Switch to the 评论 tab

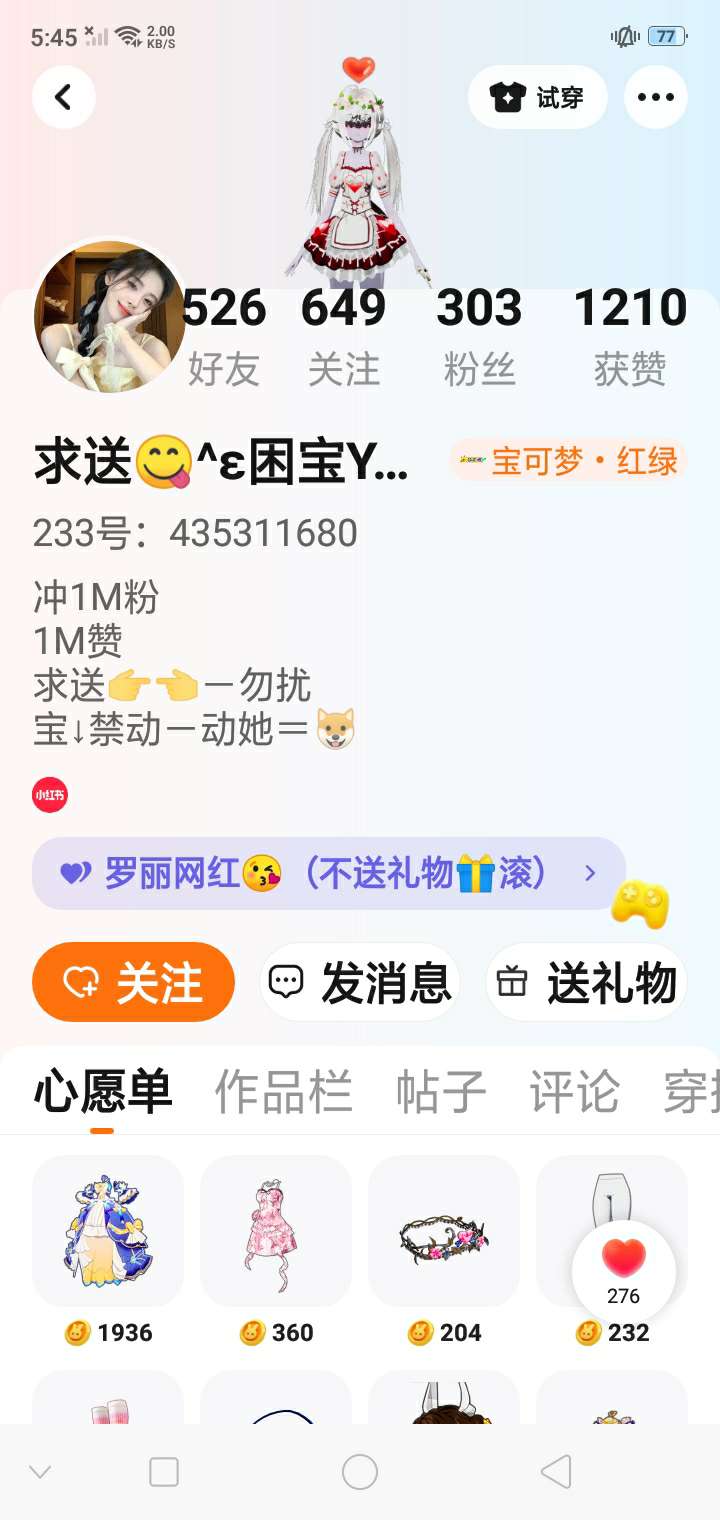click(x=574, y=1091)
